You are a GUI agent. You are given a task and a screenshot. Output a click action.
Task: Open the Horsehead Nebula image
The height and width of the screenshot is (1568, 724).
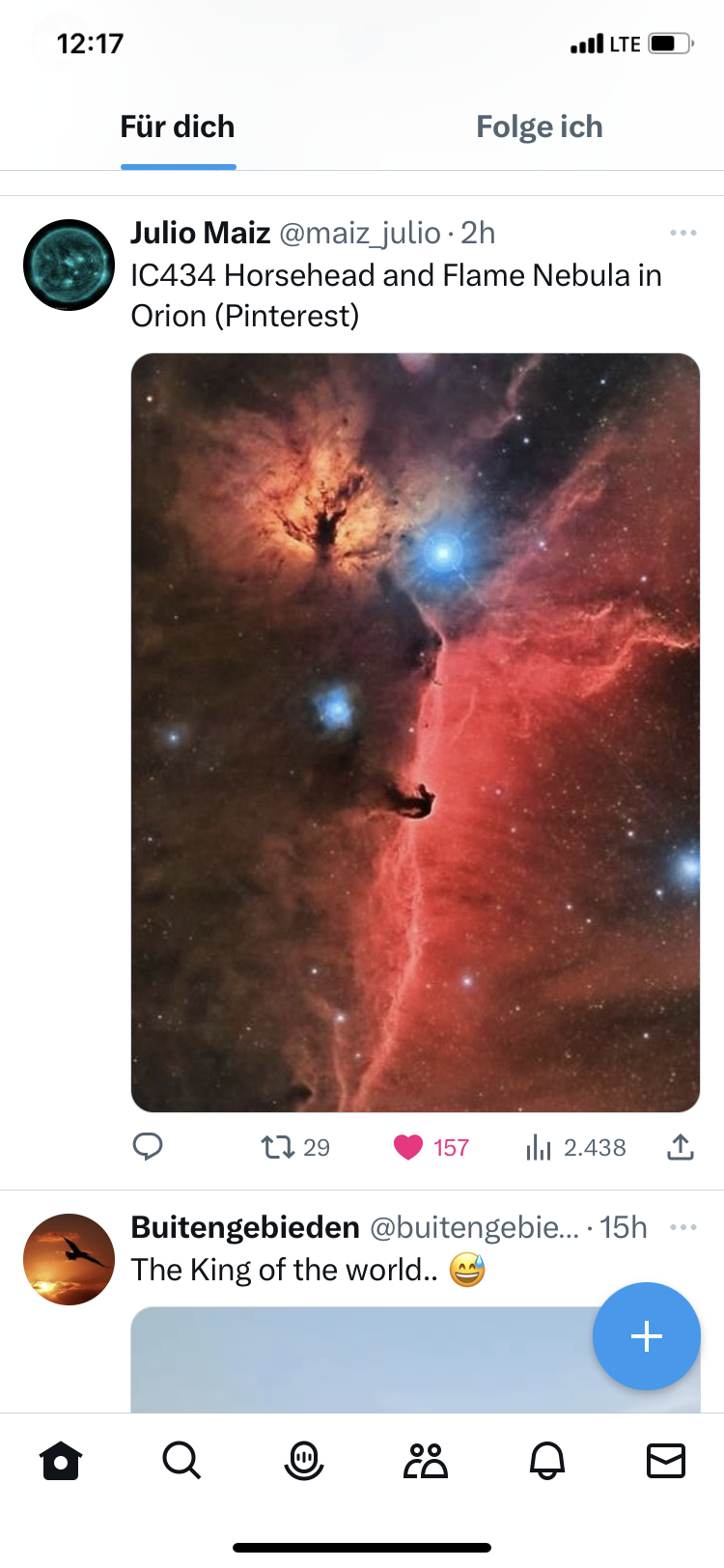click(415, 732)
